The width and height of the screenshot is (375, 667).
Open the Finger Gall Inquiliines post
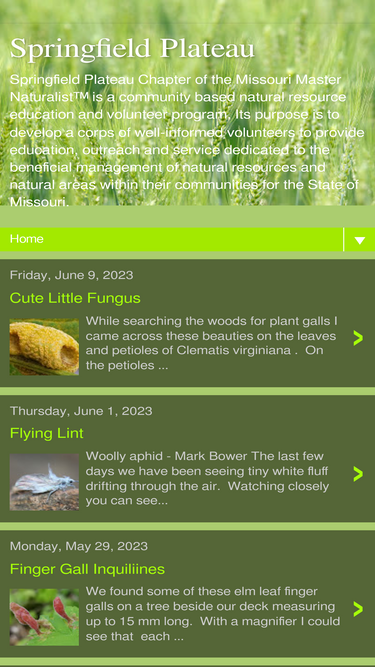(x=87, y=569)
